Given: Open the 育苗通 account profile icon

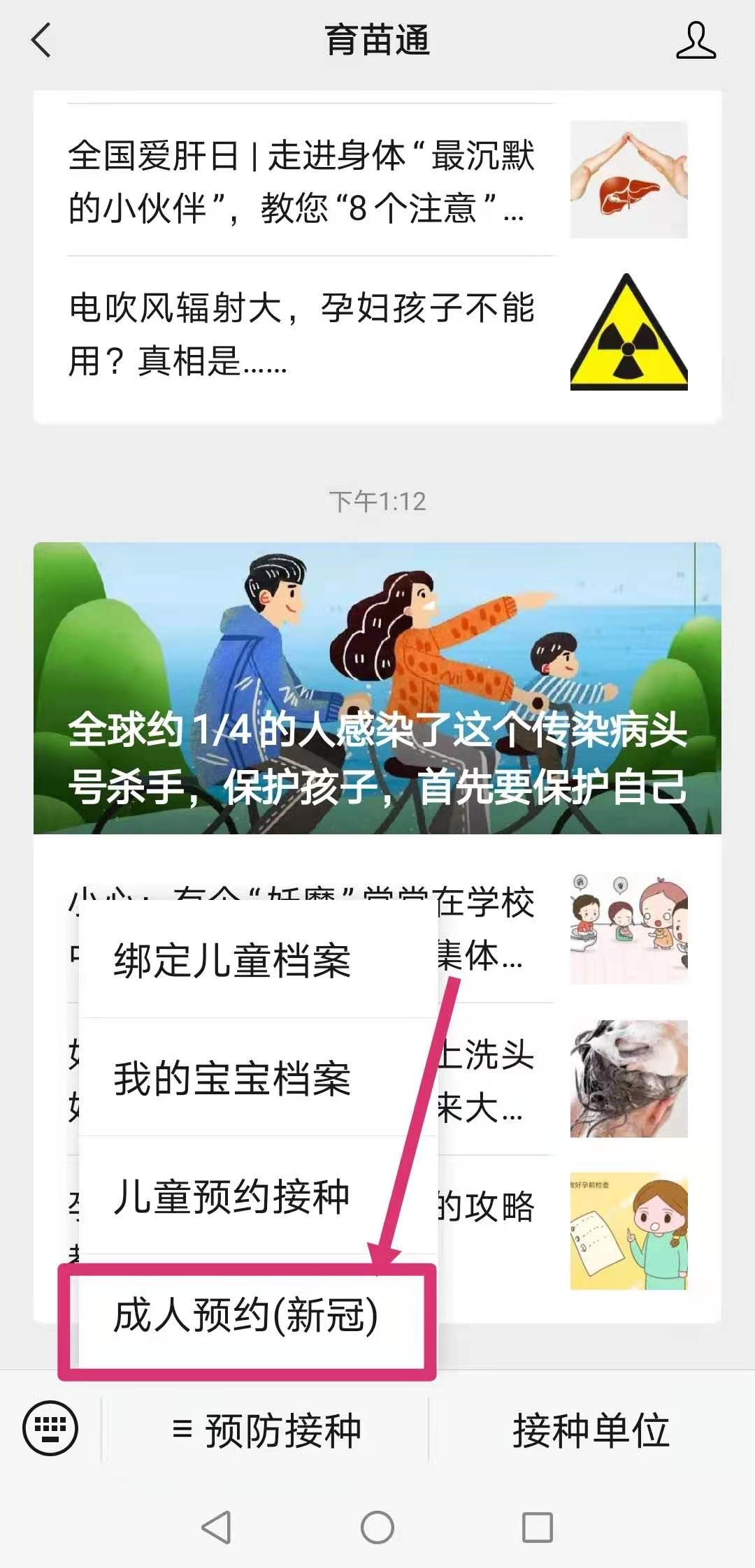Looking at the screenshot, I should click(695, 41).
